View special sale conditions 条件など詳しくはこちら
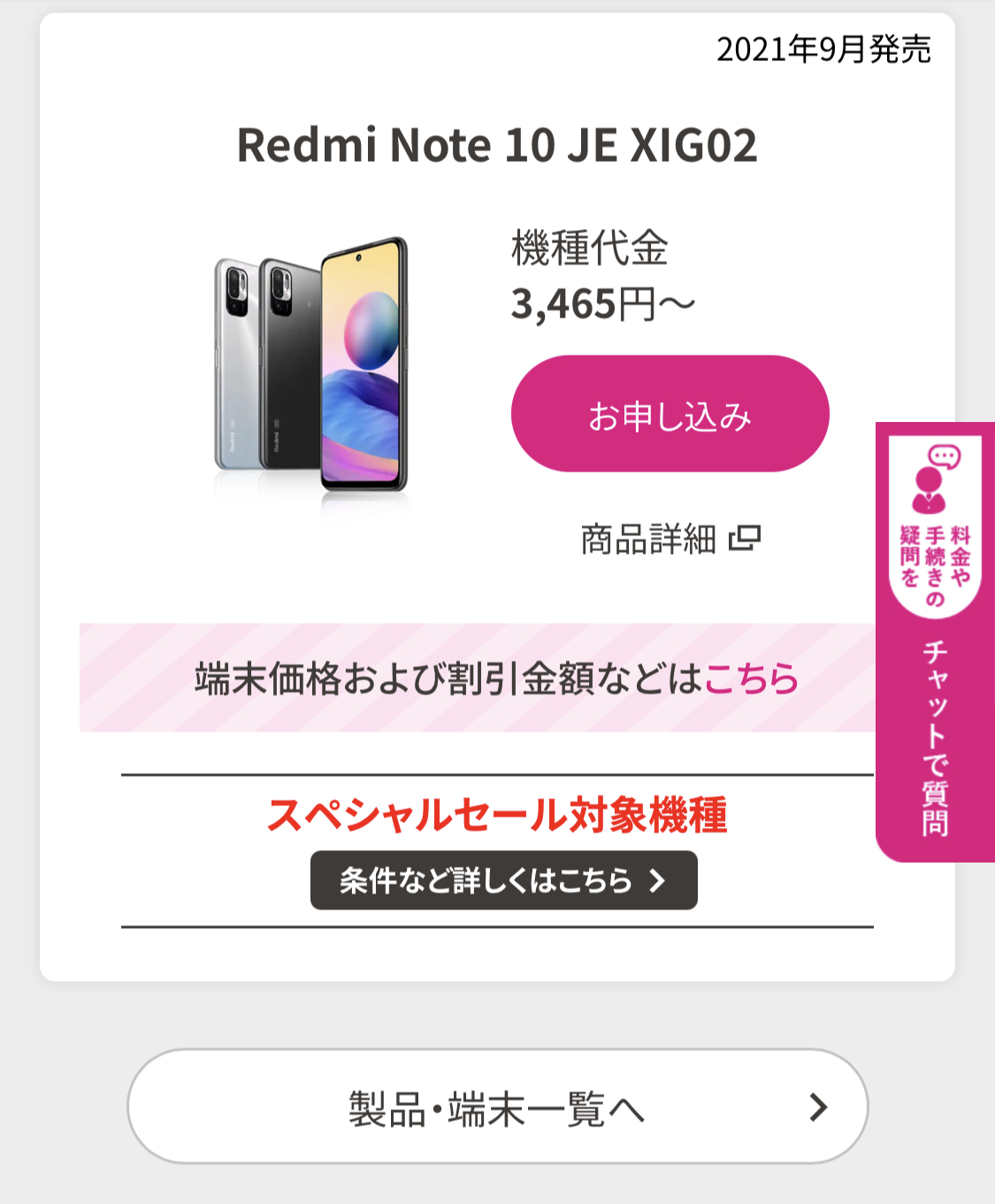Screen dimensions: 995x1204 (503, 880)
